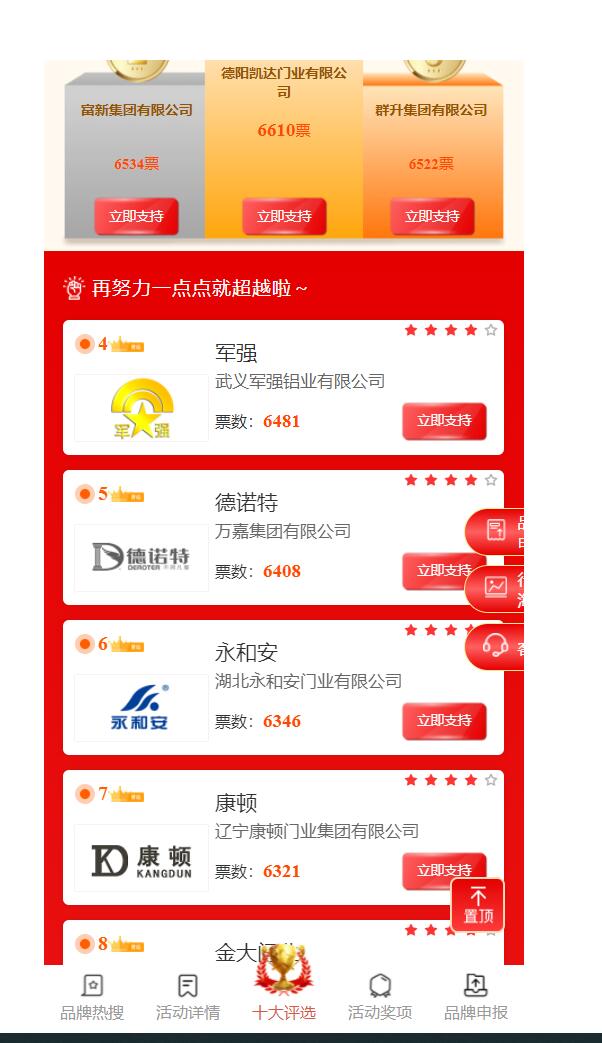Open the 活动详情 tab

coord(188,997)
